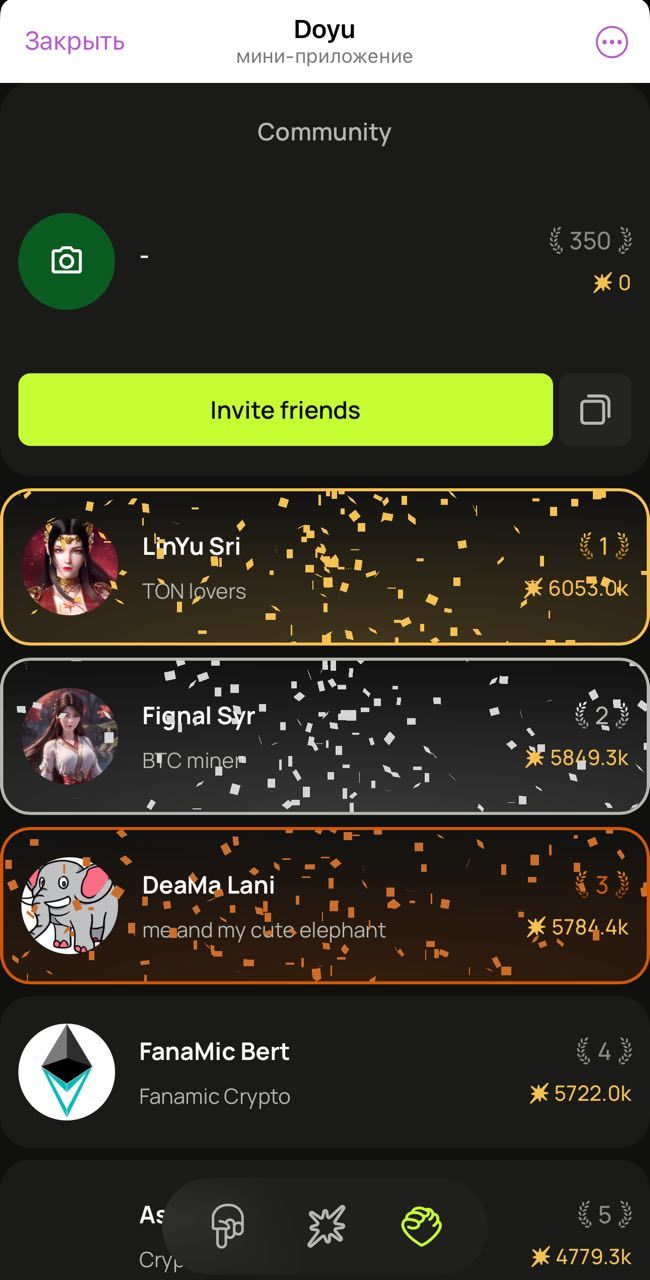
Task: Tap the green camera profile photo
Action: pos(66,261)
